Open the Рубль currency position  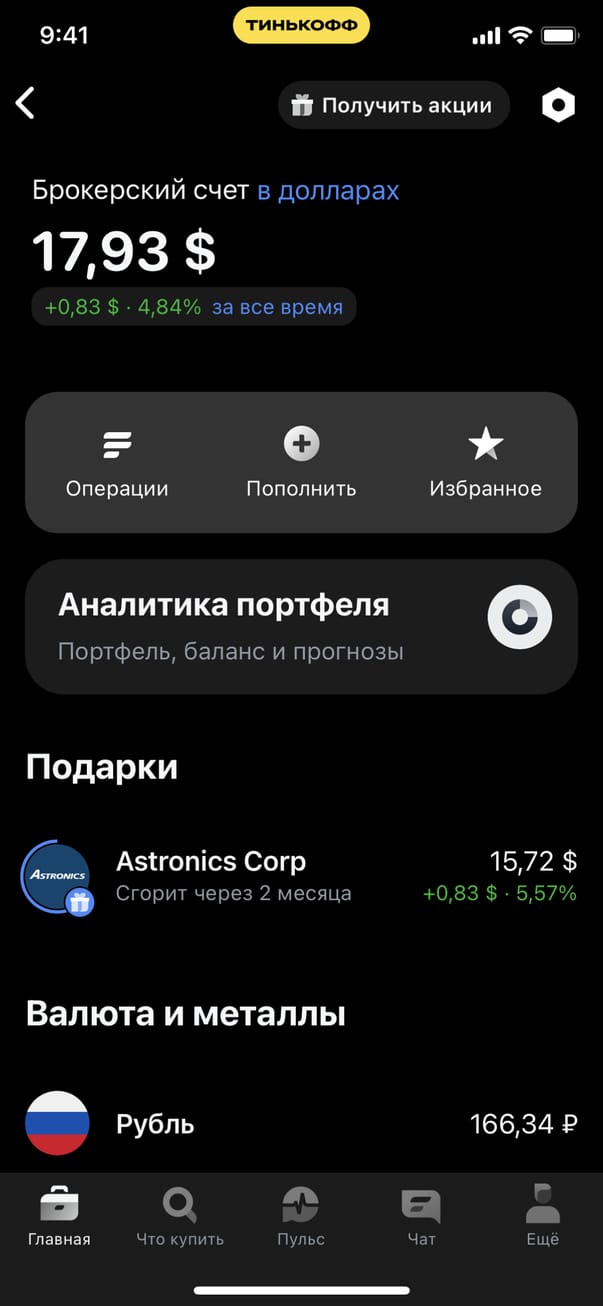click(x=301, y=1124)
